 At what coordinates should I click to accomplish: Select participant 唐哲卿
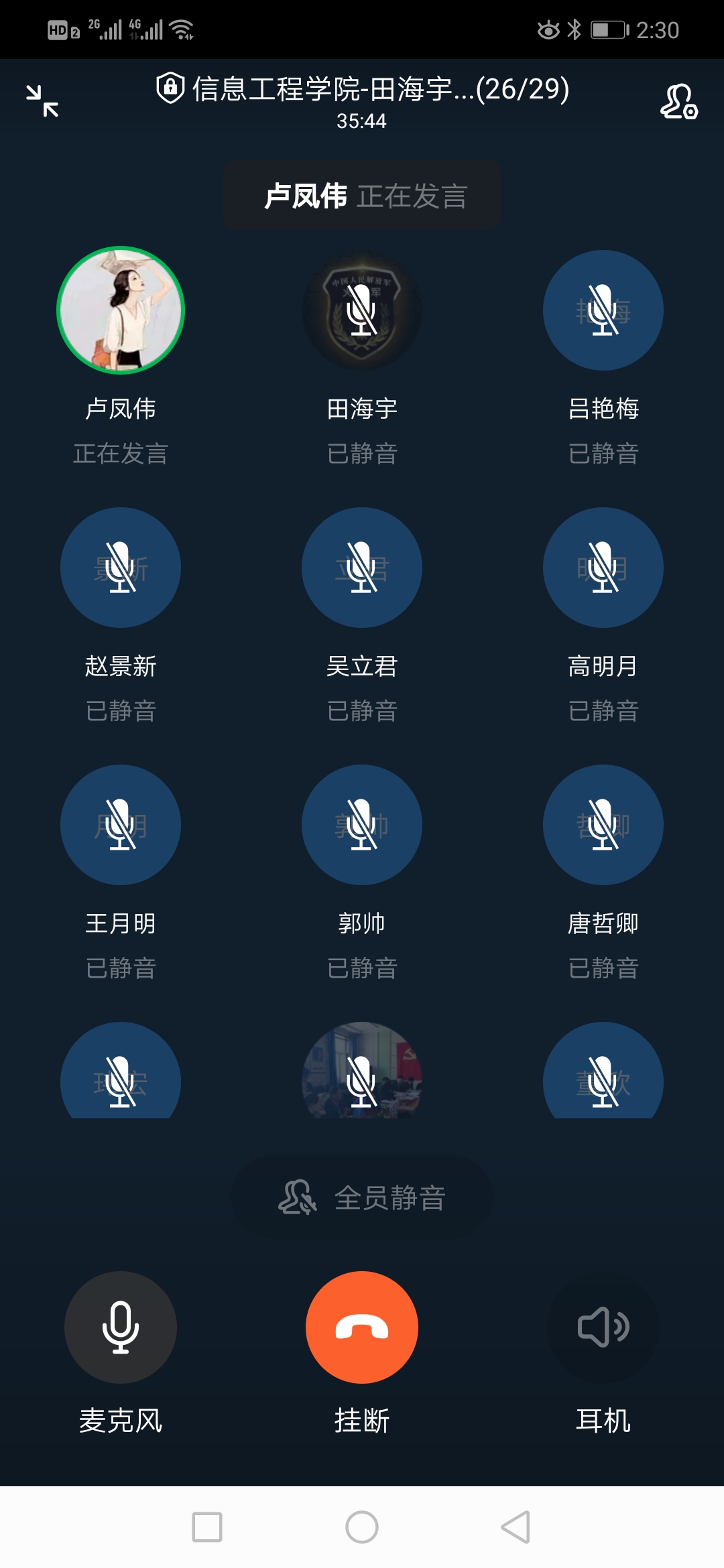tap(603, 825)
